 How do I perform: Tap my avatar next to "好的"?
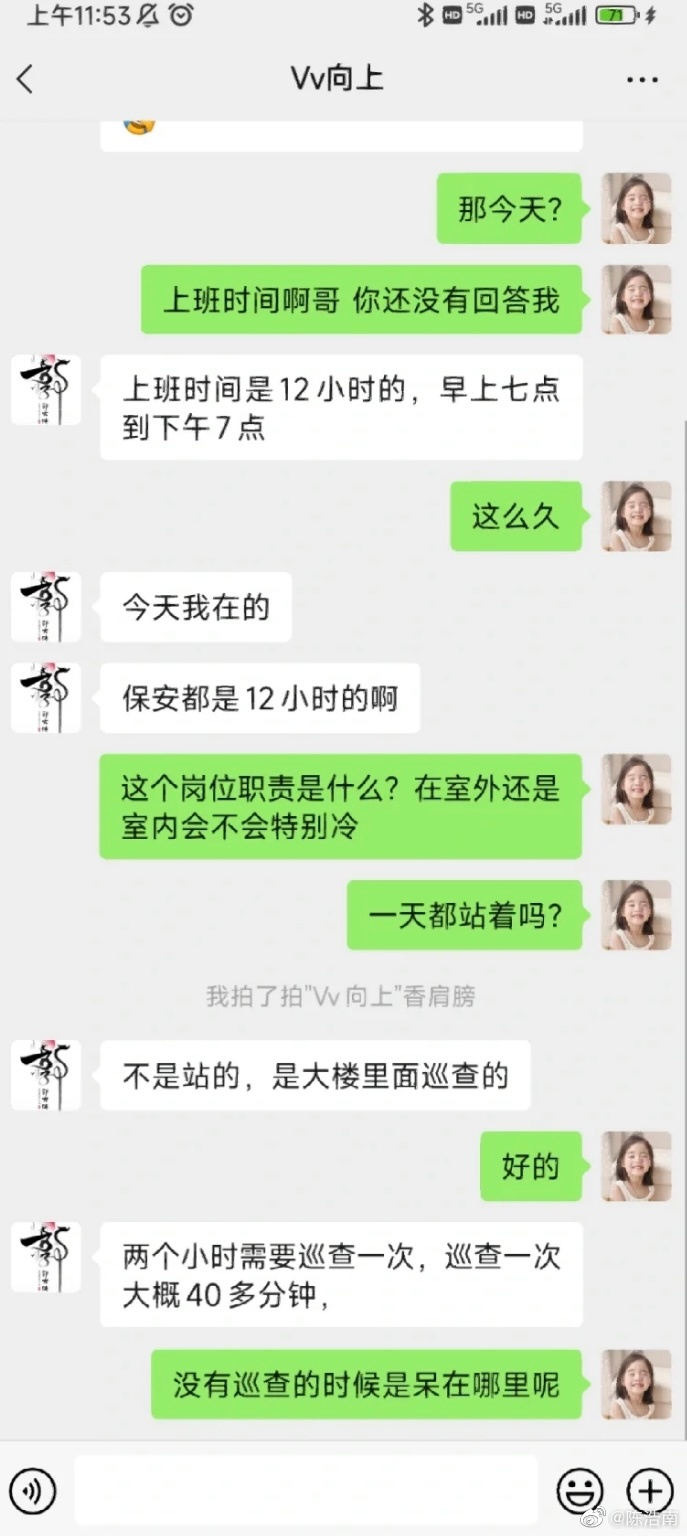coord(635,1166)
